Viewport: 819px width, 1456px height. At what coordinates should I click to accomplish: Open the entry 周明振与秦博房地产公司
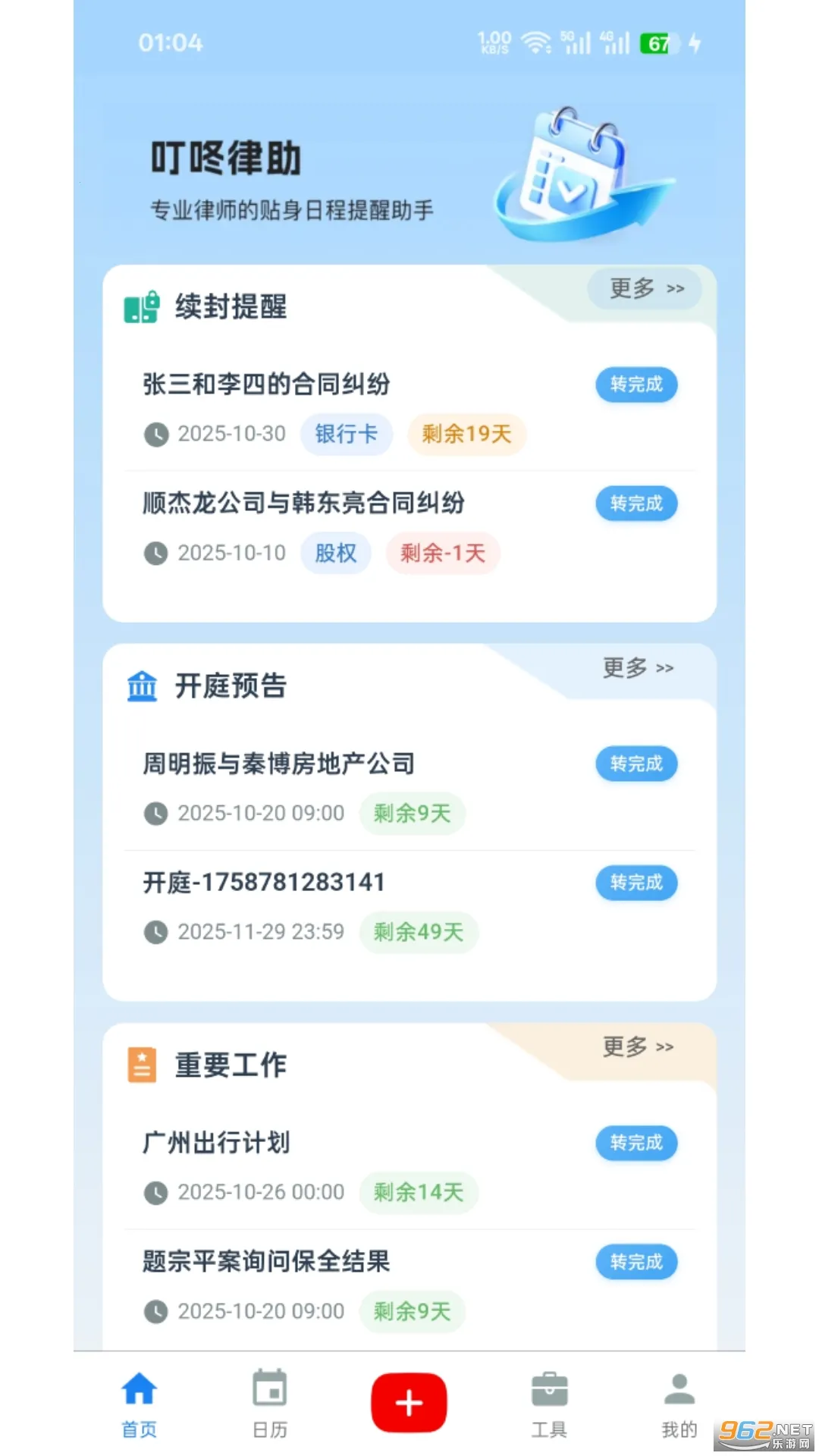coord(278,764)
